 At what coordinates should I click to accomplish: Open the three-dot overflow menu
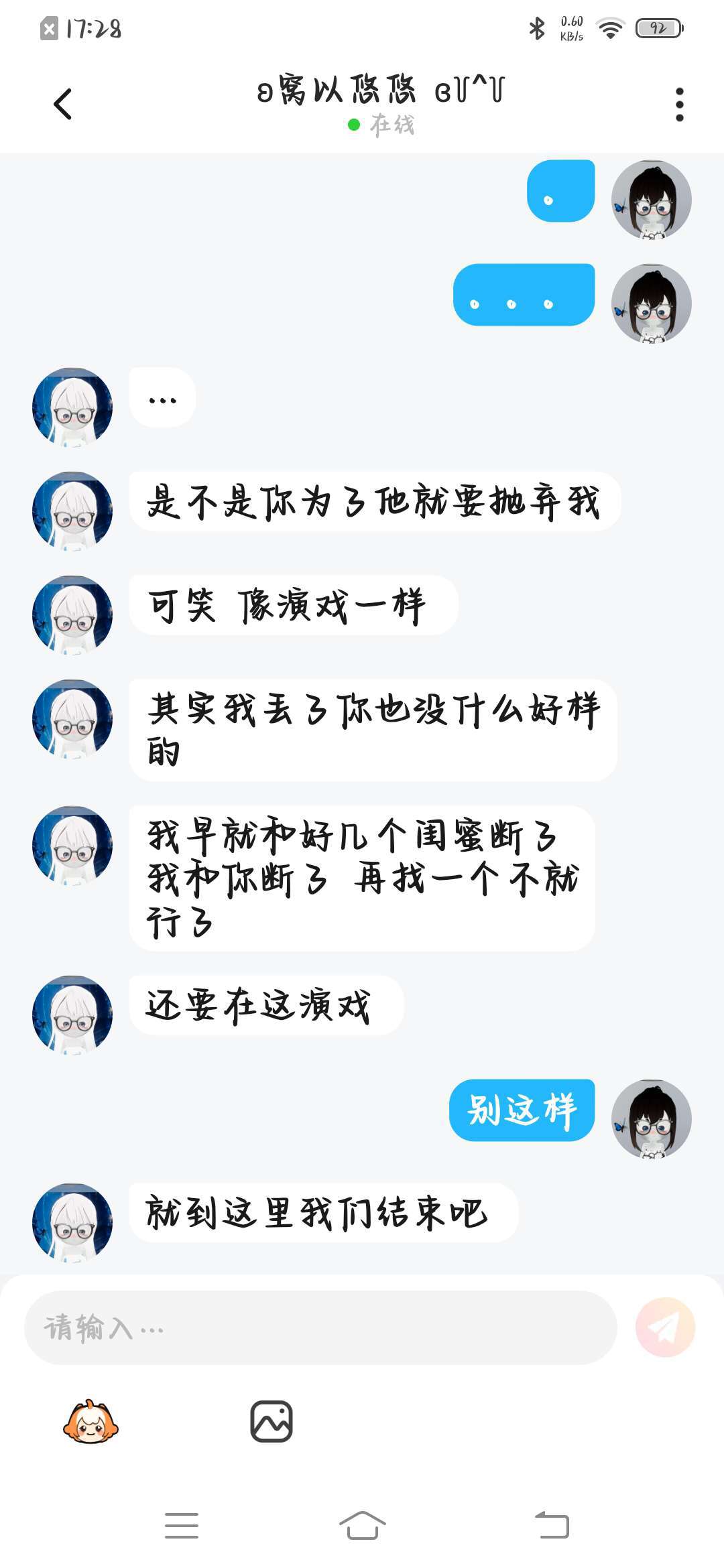point(679,105)
